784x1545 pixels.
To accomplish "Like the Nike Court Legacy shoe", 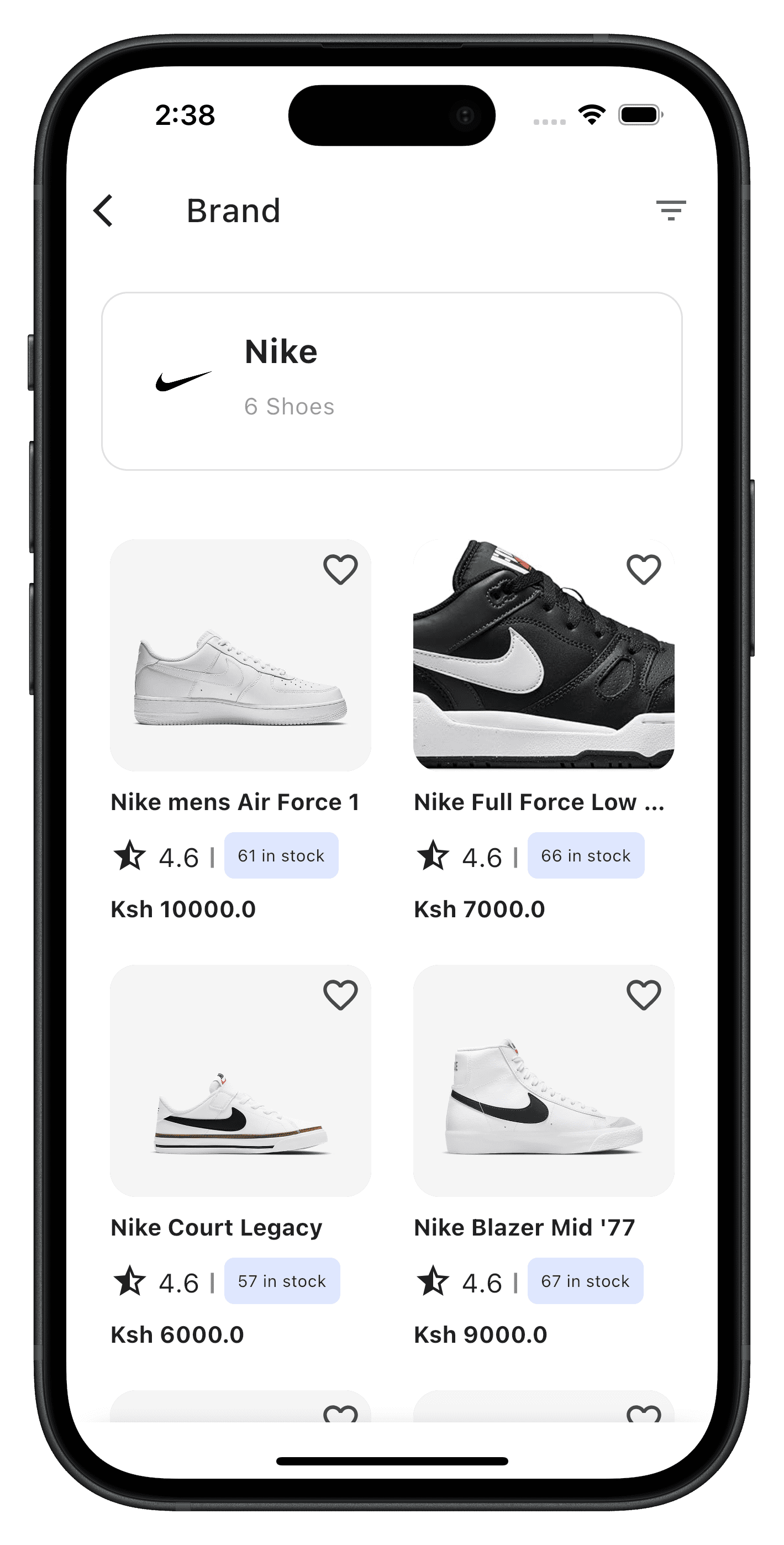I will pos(340,995).
